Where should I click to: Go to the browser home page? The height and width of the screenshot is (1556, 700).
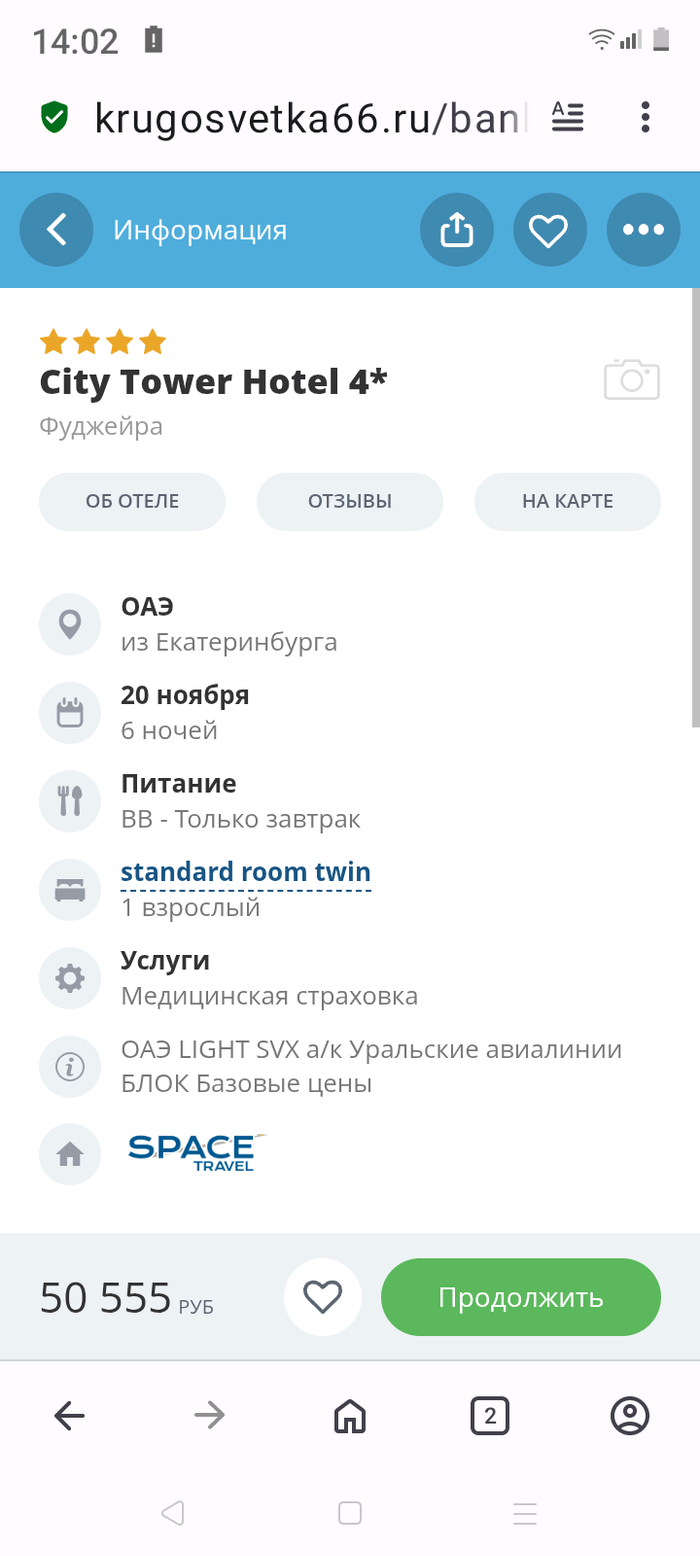coord(350,1415)
